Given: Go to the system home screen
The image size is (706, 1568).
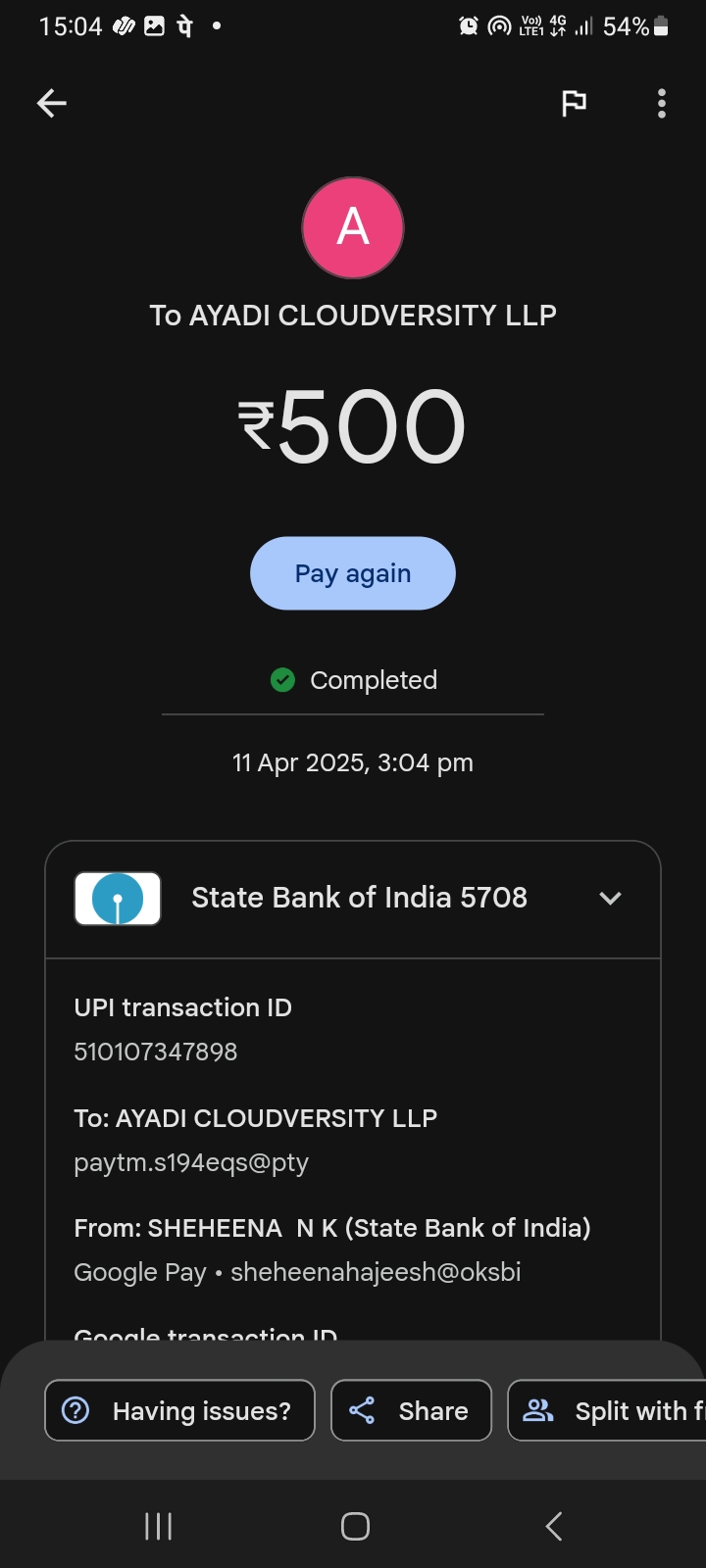Looking at the screenshot, I should click(355, 1526).
